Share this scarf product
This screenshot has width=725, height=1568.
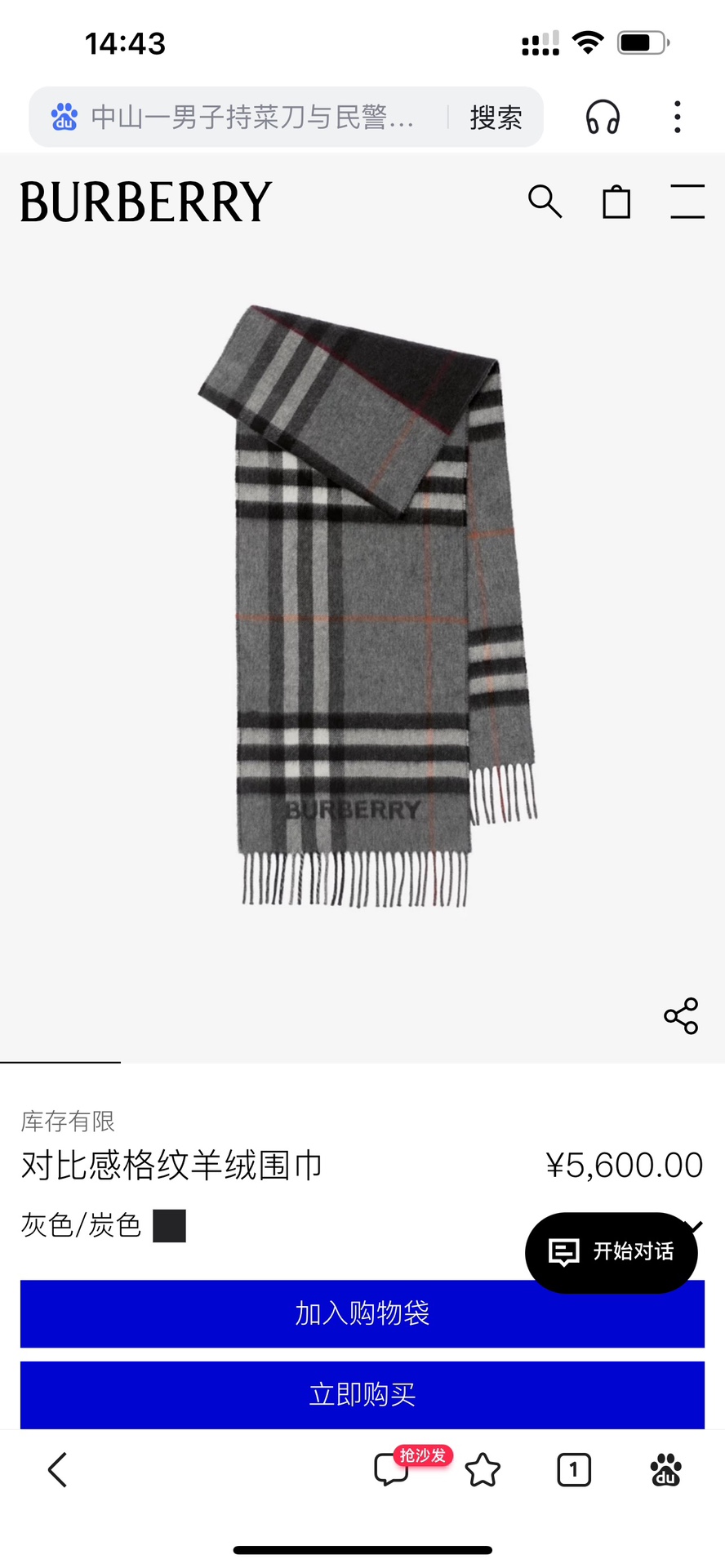(x=681, y=1016)
